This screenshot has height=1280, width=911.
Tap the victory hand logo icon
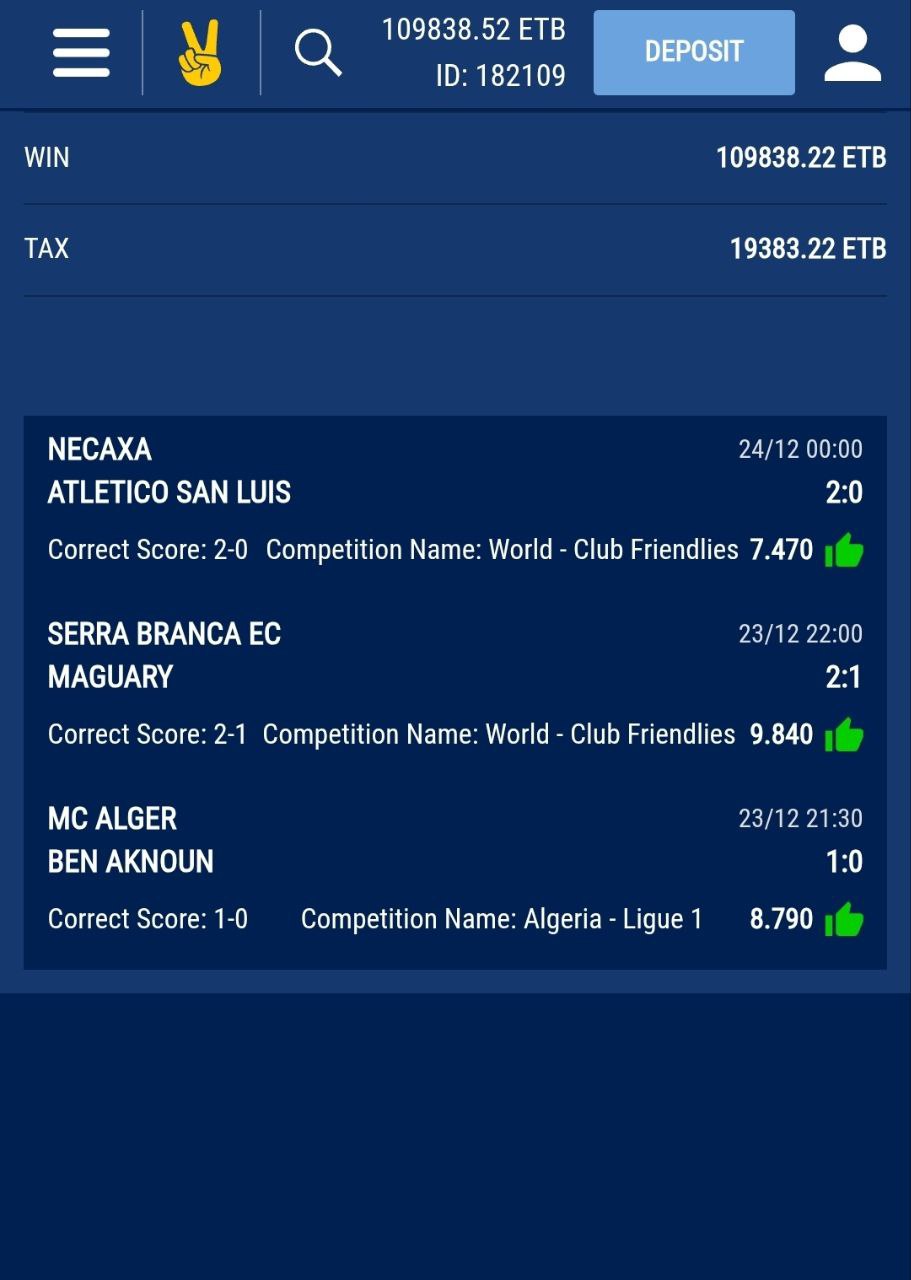[x=199, y=53]
